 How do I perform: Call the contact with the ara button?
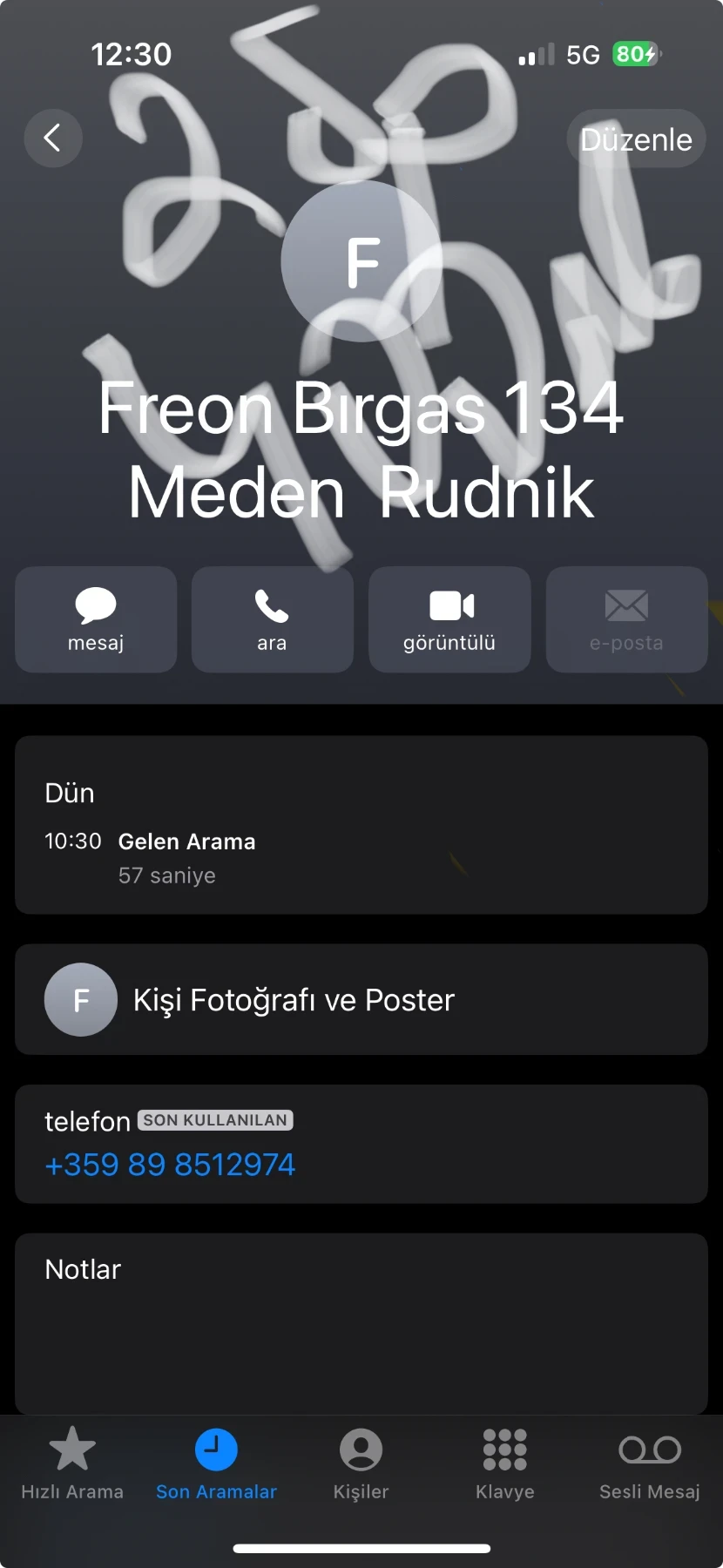272,619
